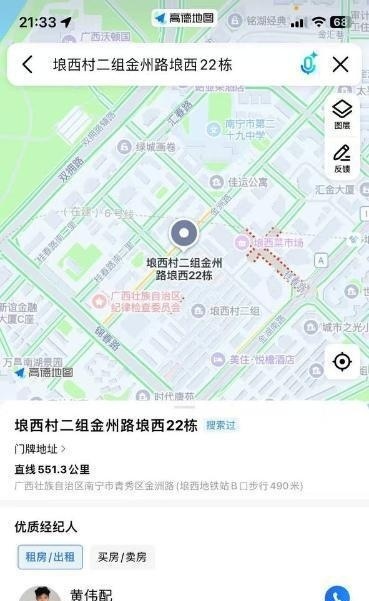Clear the search with the X button

click(x=340, y=64)
